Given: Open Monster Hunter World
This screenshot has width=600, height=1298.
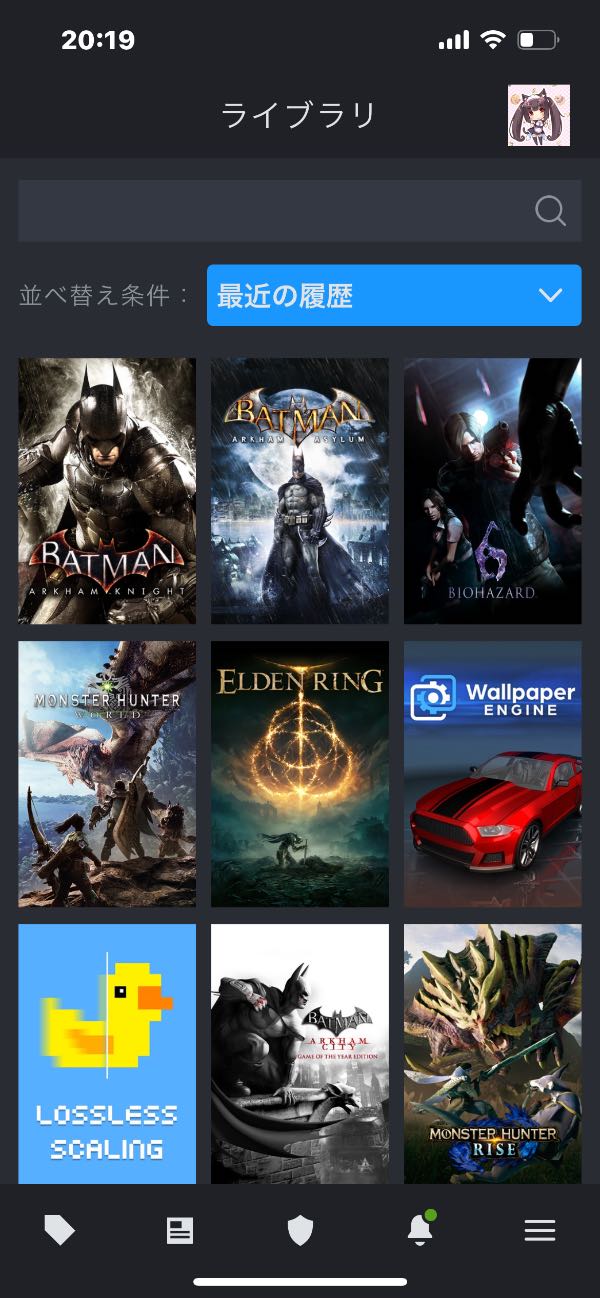Looking at the screenshot, I should pos(107,774).
